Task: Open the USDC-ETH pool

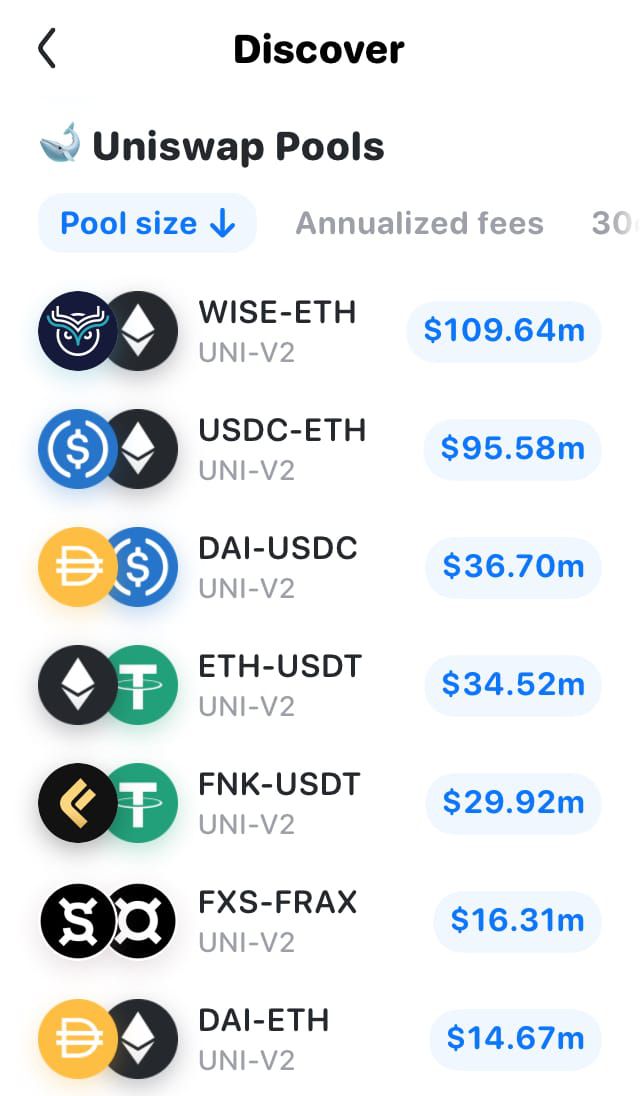Action: pos(320,449)
